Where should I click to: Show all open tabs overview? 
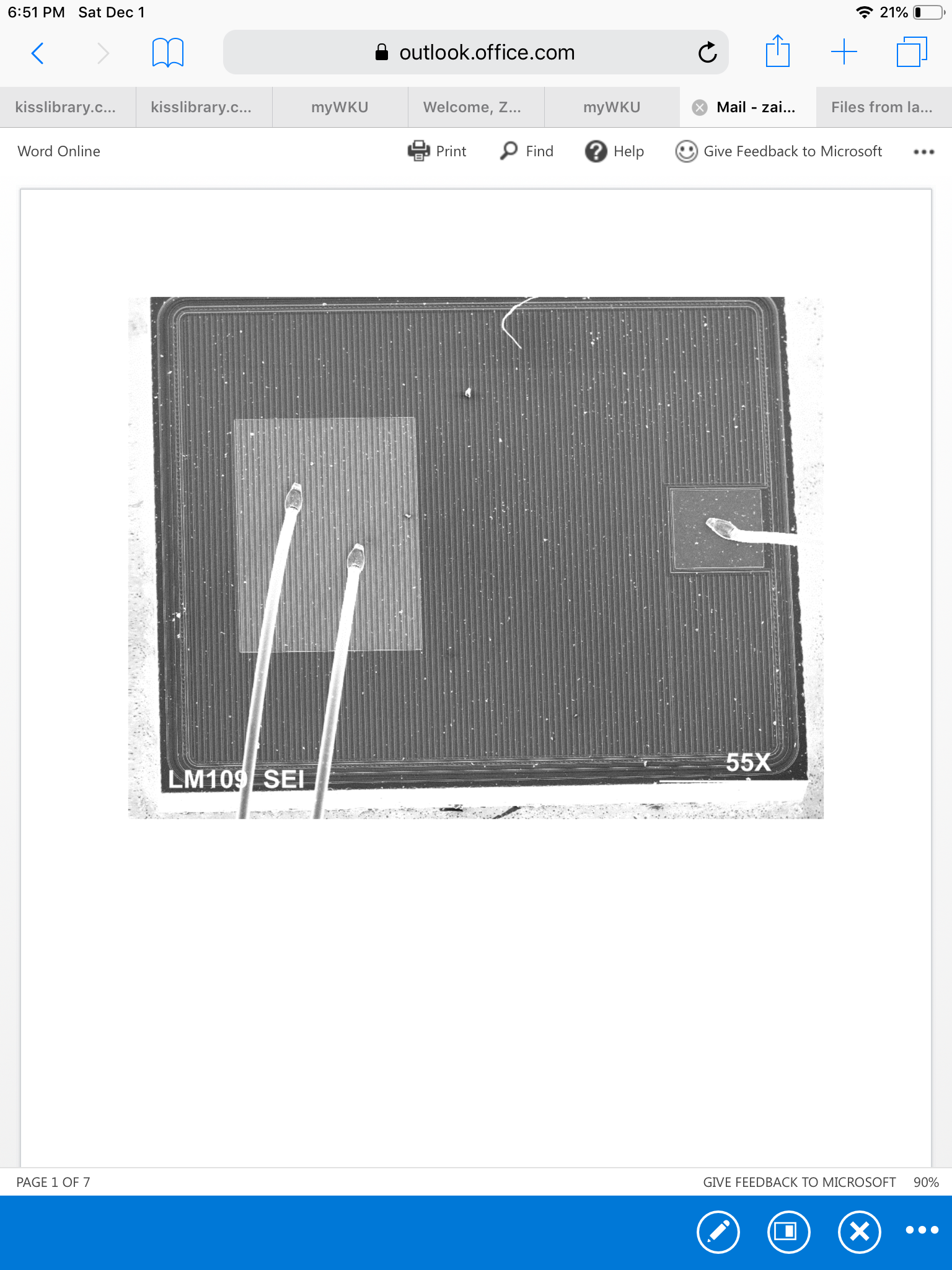[912, 51]
